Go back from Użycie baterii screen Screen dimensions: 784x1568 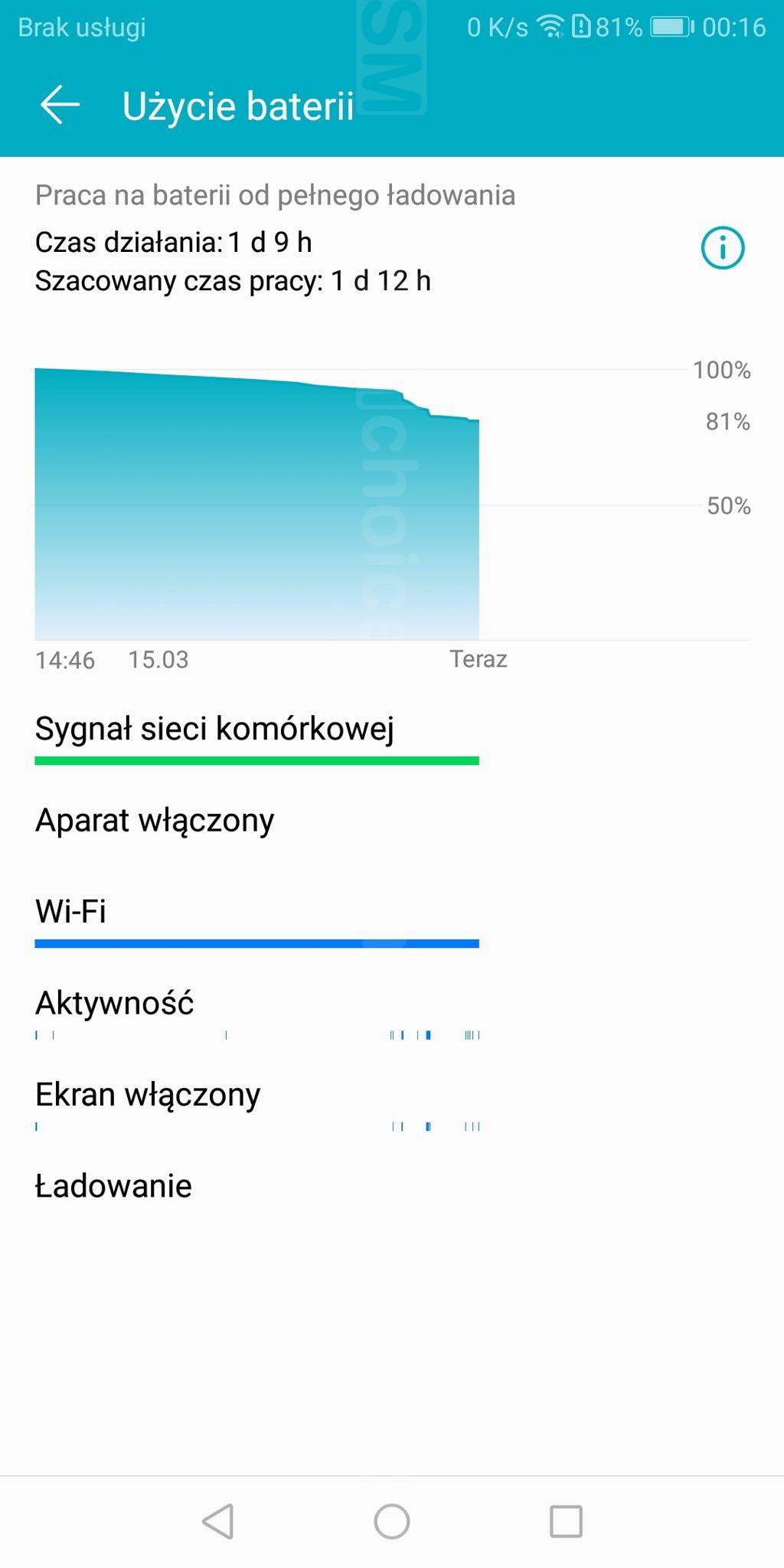point(60,105)
